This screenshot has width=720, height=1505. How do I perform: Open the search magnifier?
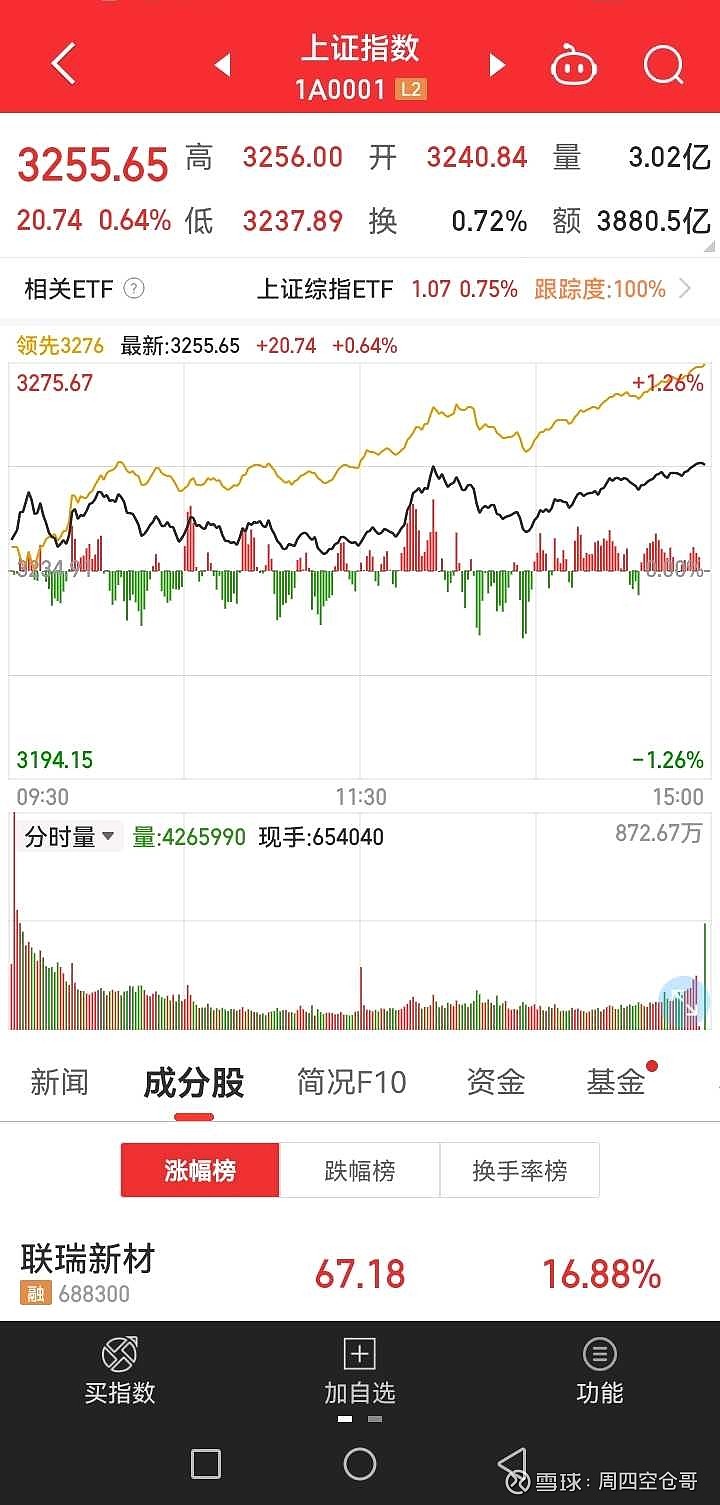pyautogui.click(x=662, y=64)
